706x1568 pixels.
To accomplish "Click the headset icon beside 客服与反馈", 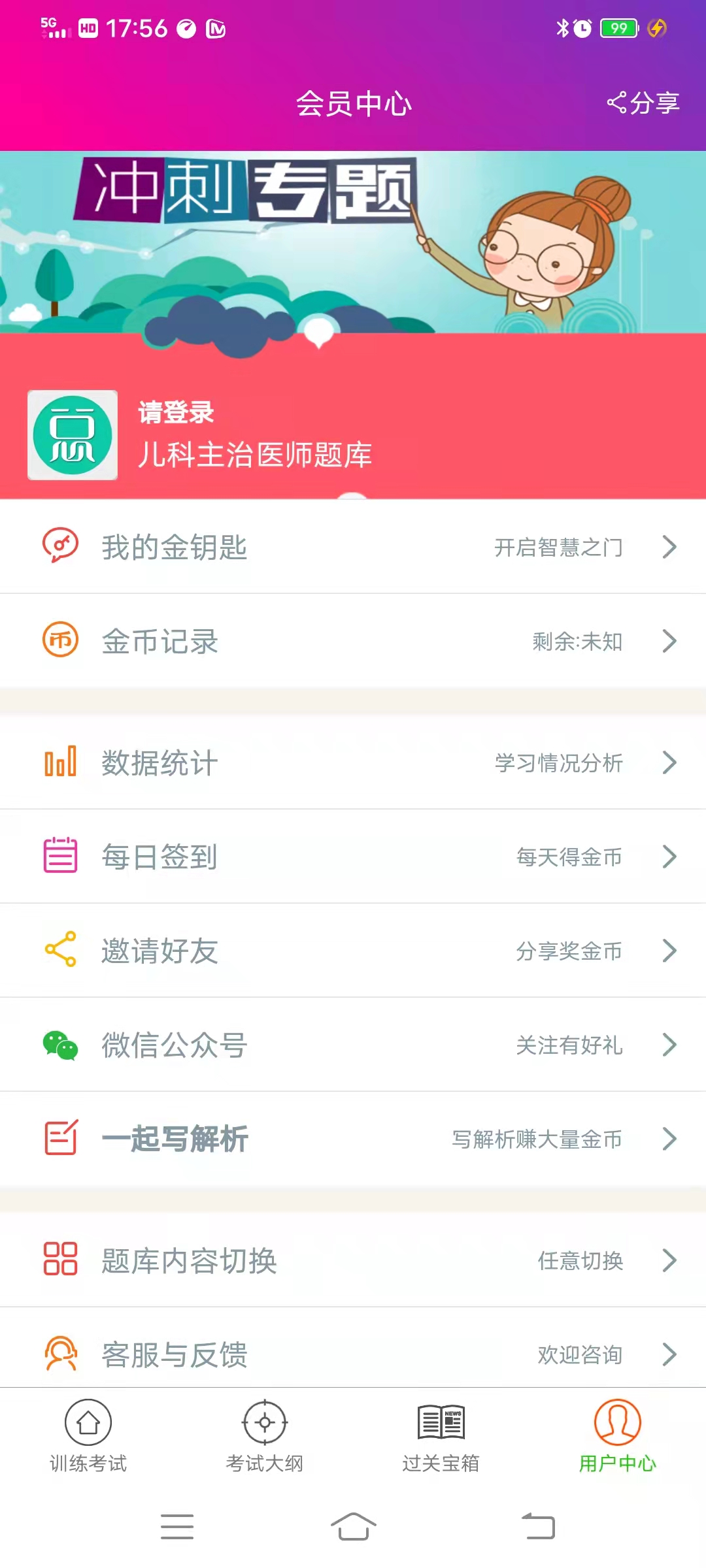I will (x=59, y=1354).
